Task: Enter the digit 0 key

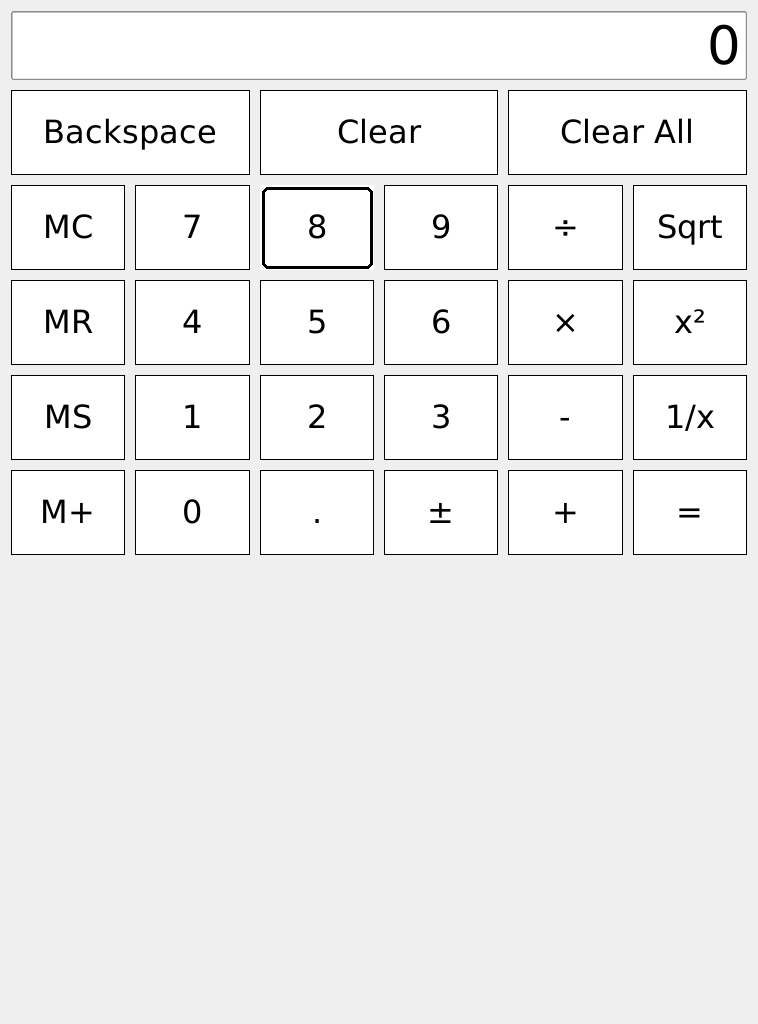Action: [192, 512]
